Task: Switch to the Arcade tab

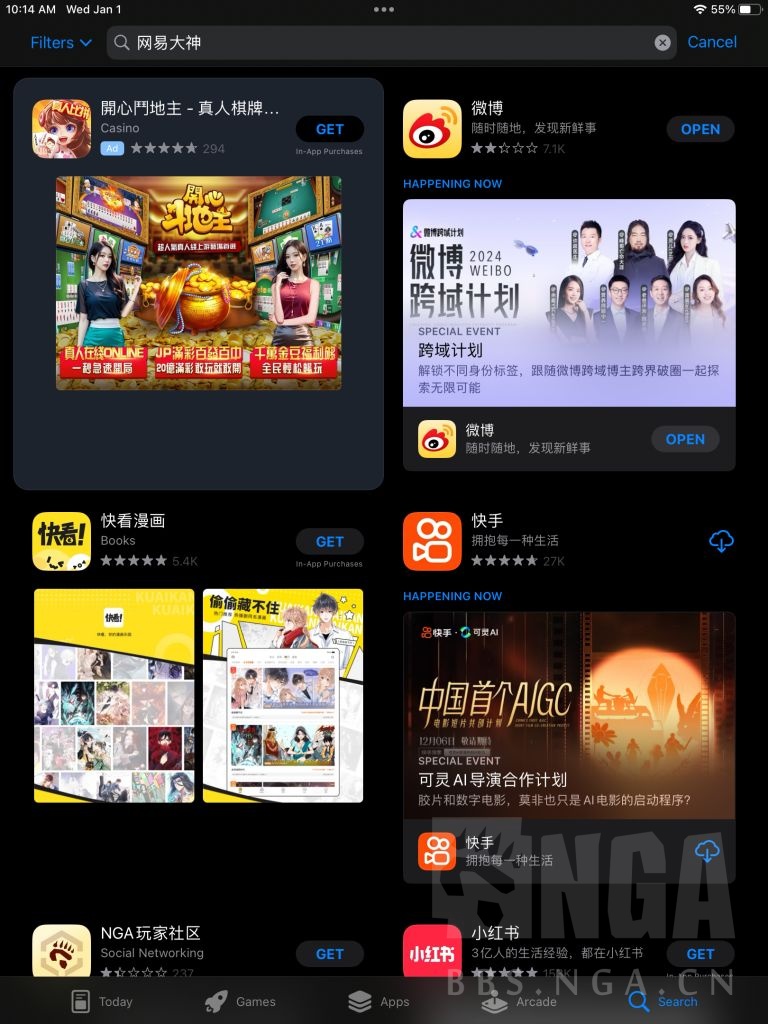Action: click(x=520, y=1001)
